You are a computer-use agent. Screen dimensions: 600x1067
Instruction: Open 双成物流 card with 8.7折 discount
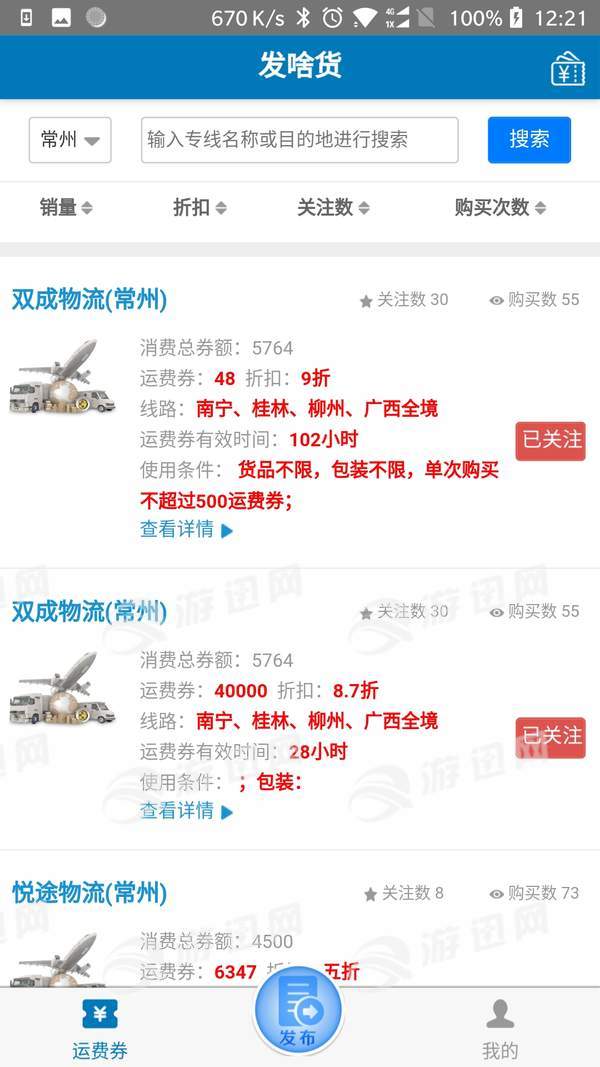point(89,611)
